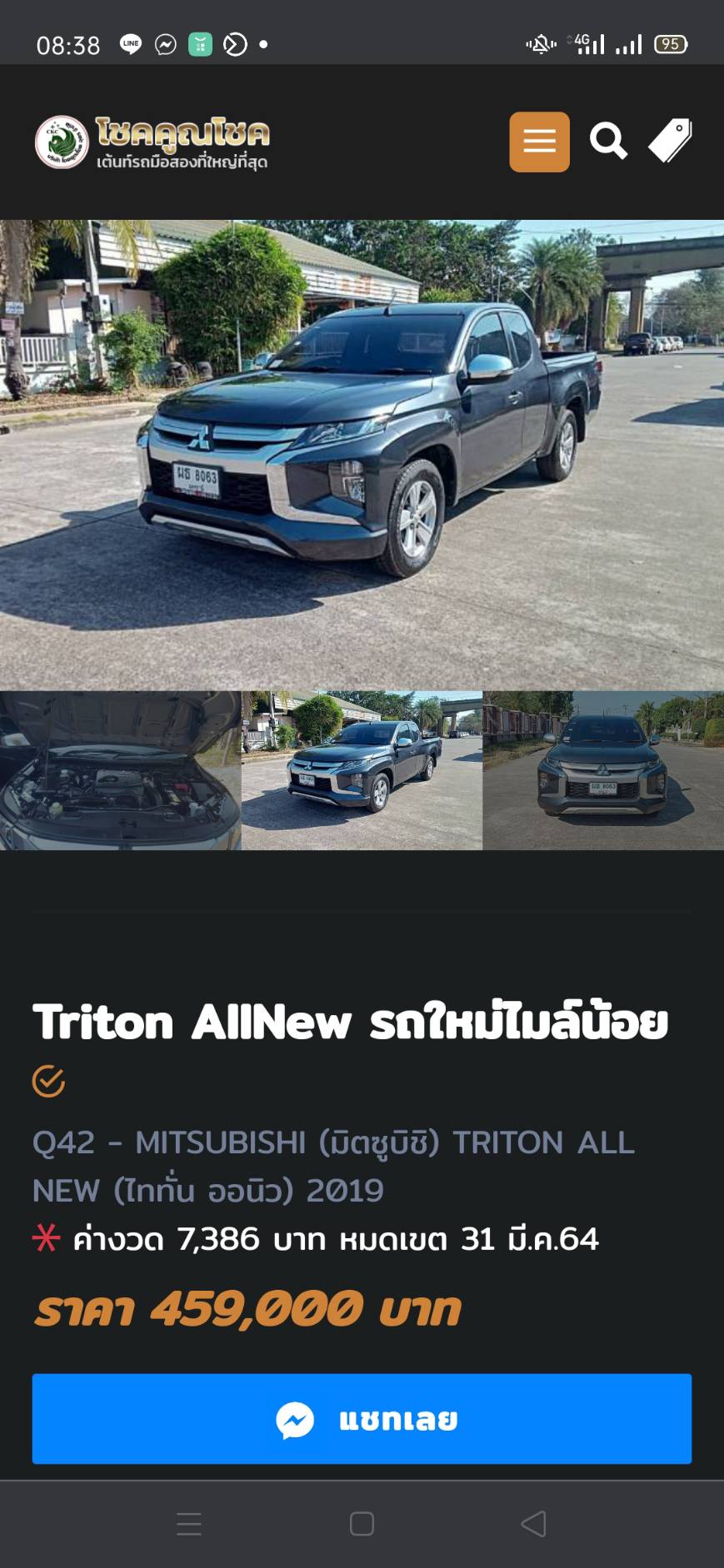Open the price tag icon in the header
The width and height of the screenshot is (724, 1568).
click(671, 141)
